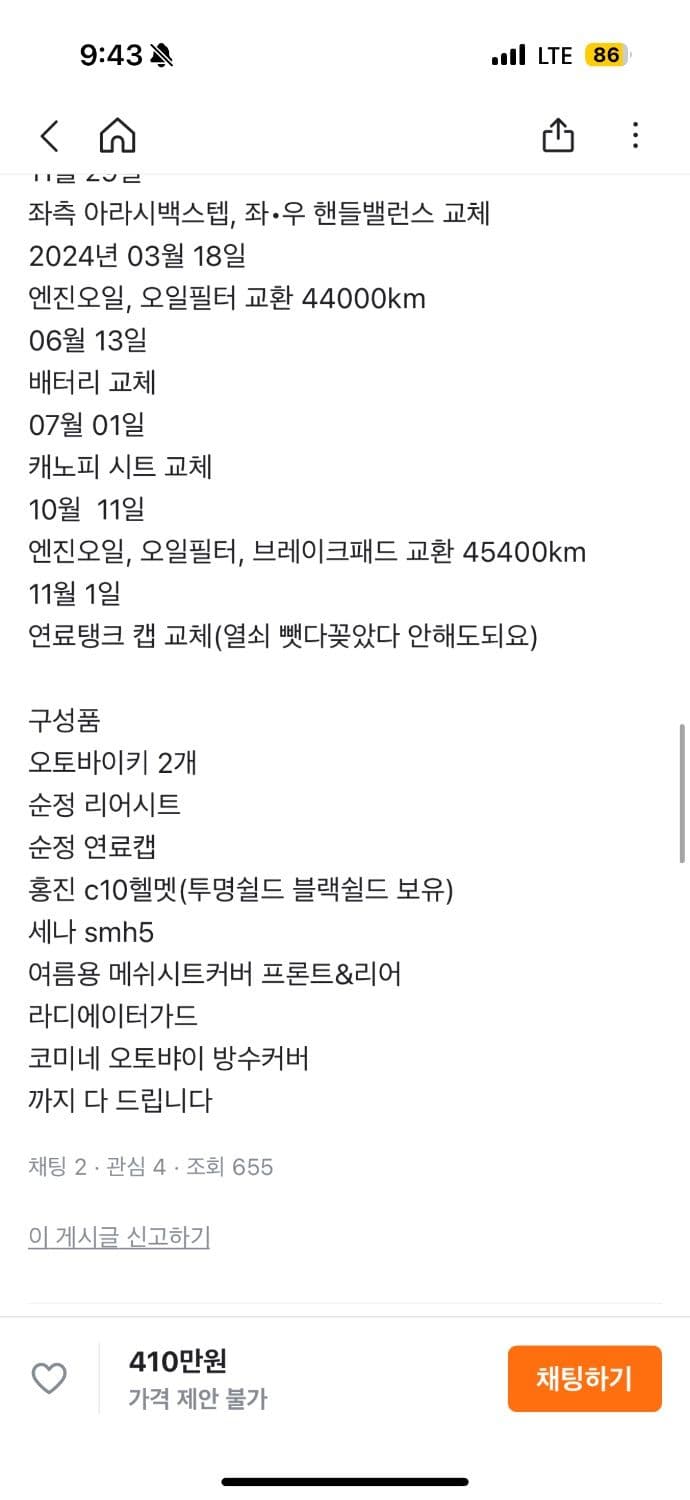This screenshot has height=1500, width=690.
Task: Go back with the arrow icon
Action: 49,136
